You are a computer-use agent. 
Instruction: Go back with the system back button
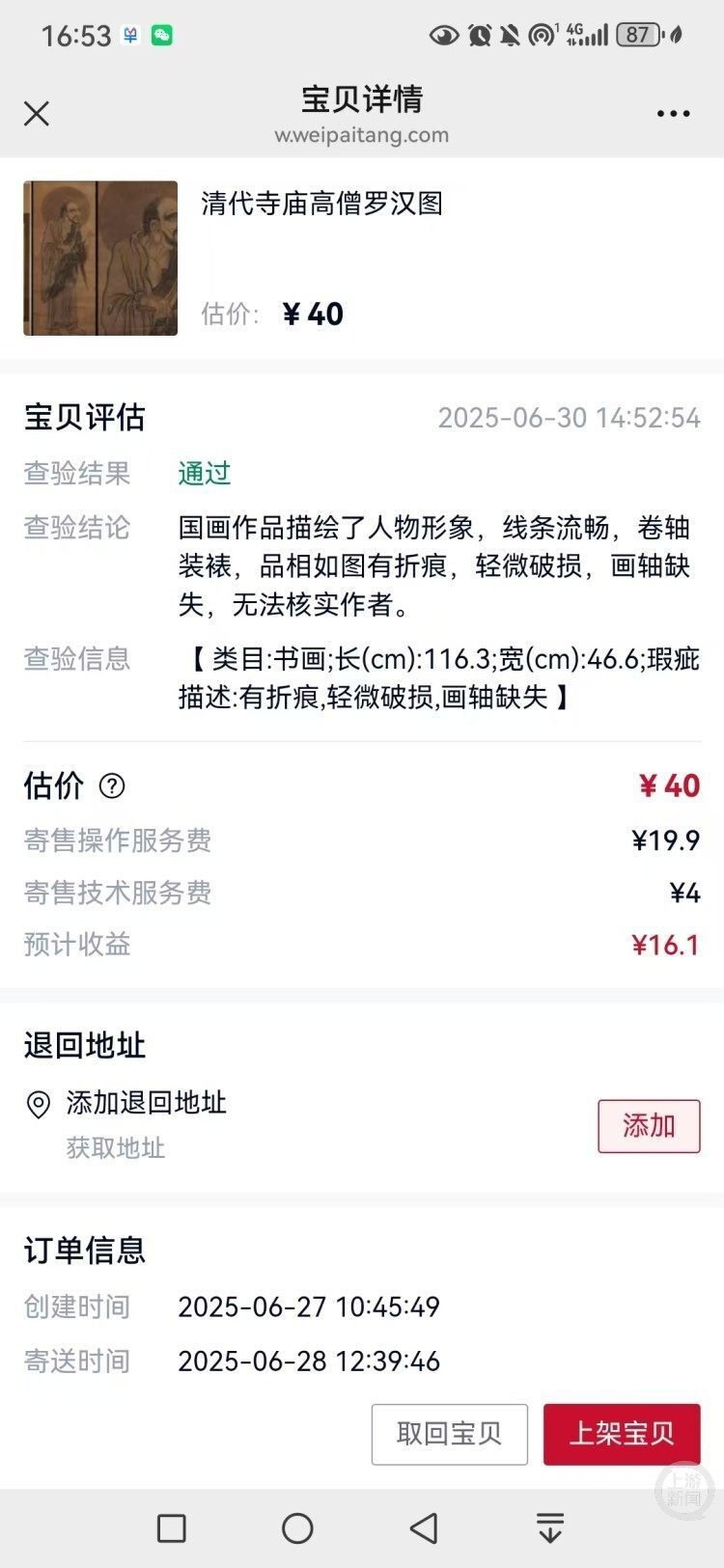[424, 1528]
